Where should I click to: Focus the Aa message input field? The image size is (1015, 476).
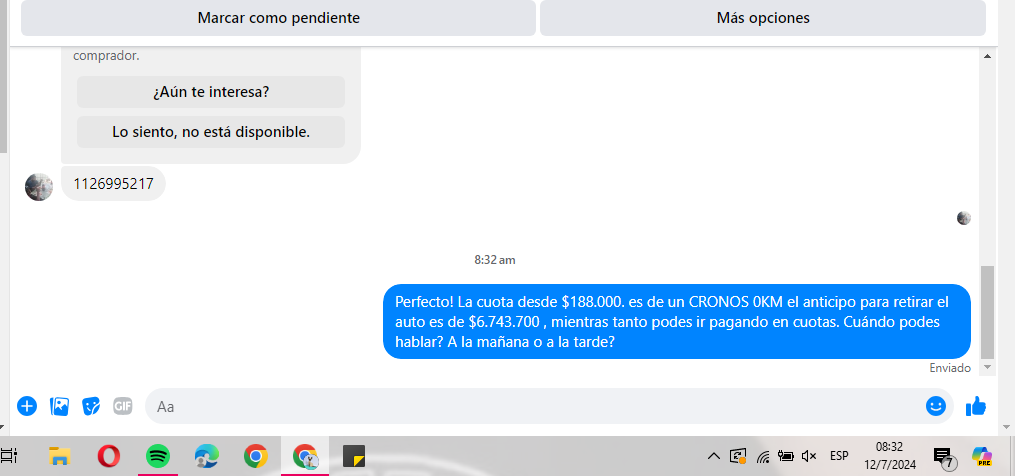[530, 406]
